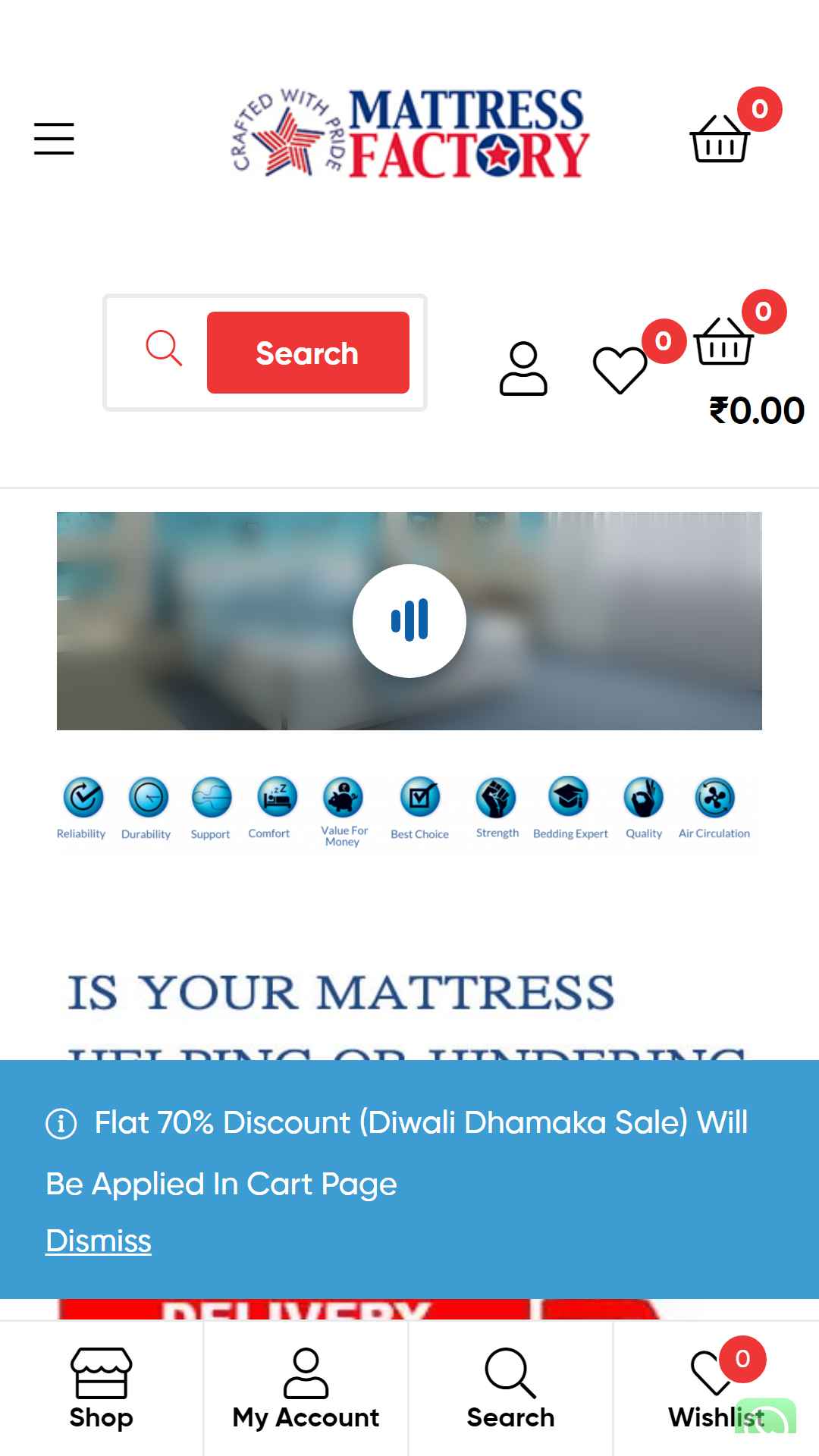Dismiss the Diwali discount notice
Screen dimensions: 819x1456
pyautogui.click(x=99, y=1241)
